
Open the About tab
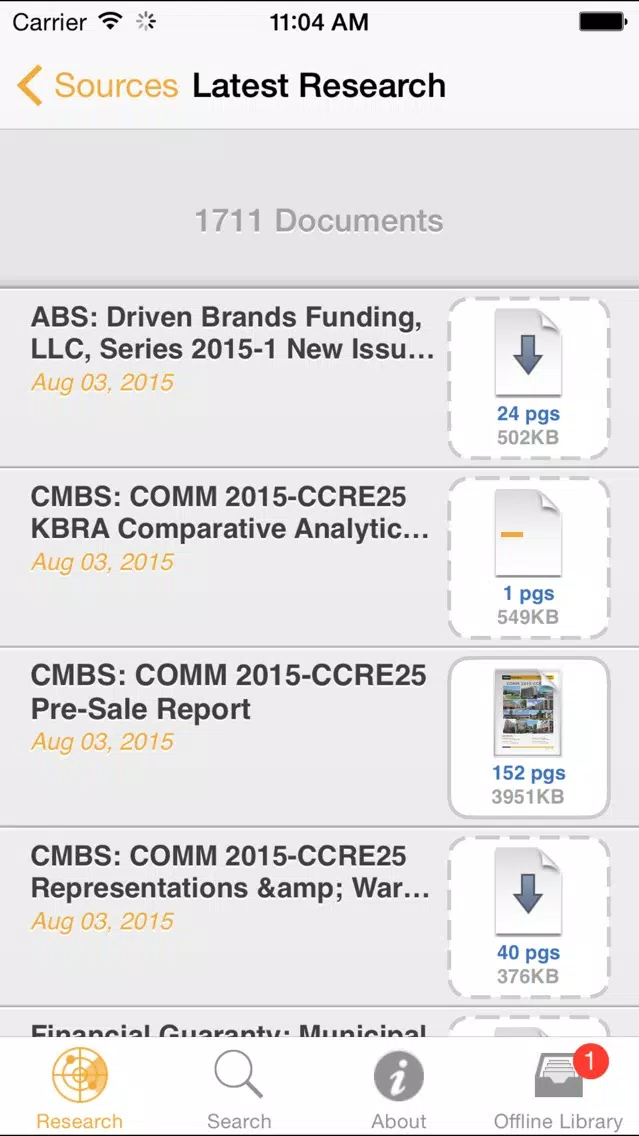399,1087
